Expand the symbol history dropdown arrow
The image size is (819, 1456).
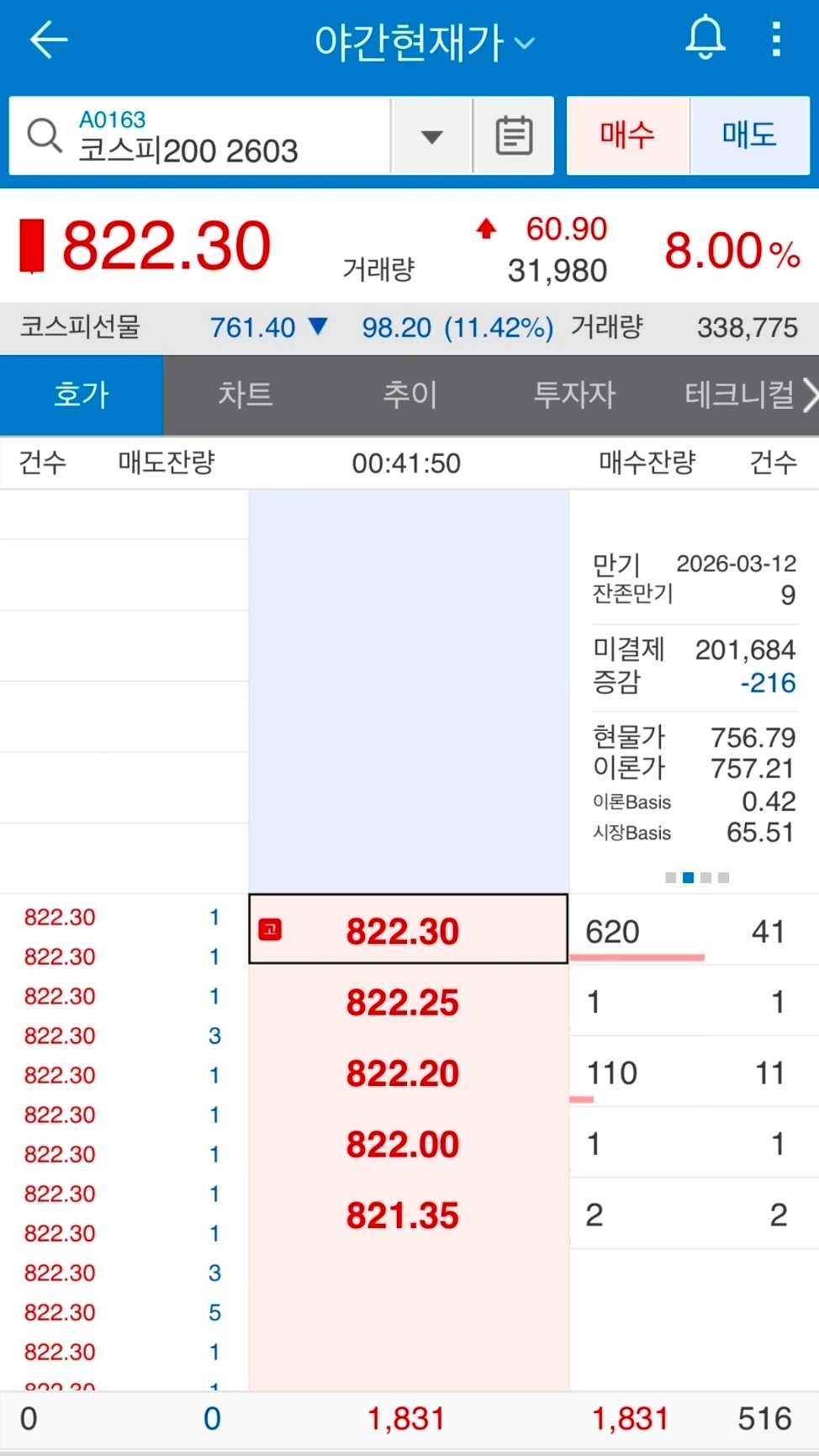431,136
